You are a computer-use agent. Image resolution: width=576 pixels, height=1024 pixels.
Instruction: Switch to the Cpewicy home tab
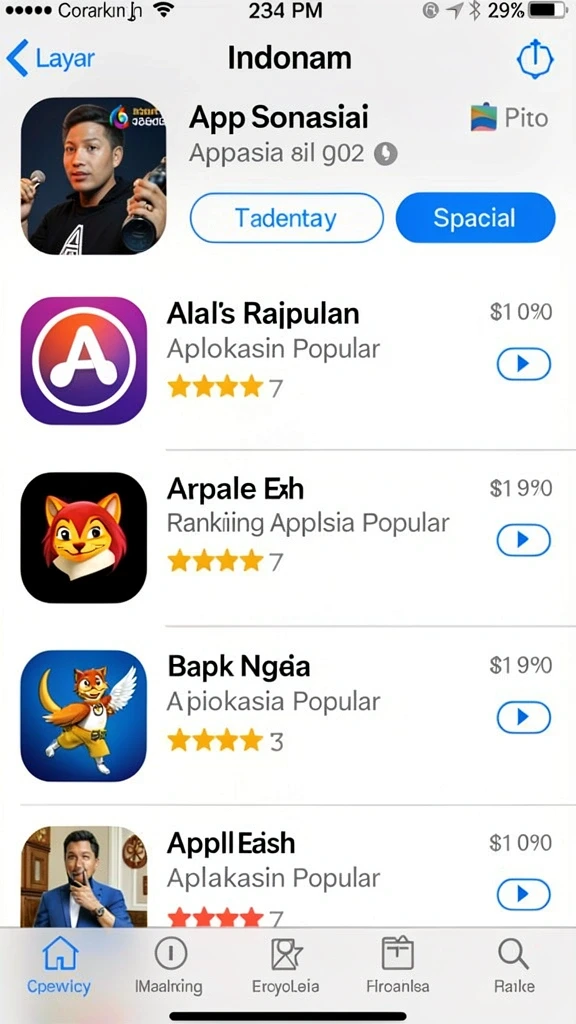(x=59, y=965)
